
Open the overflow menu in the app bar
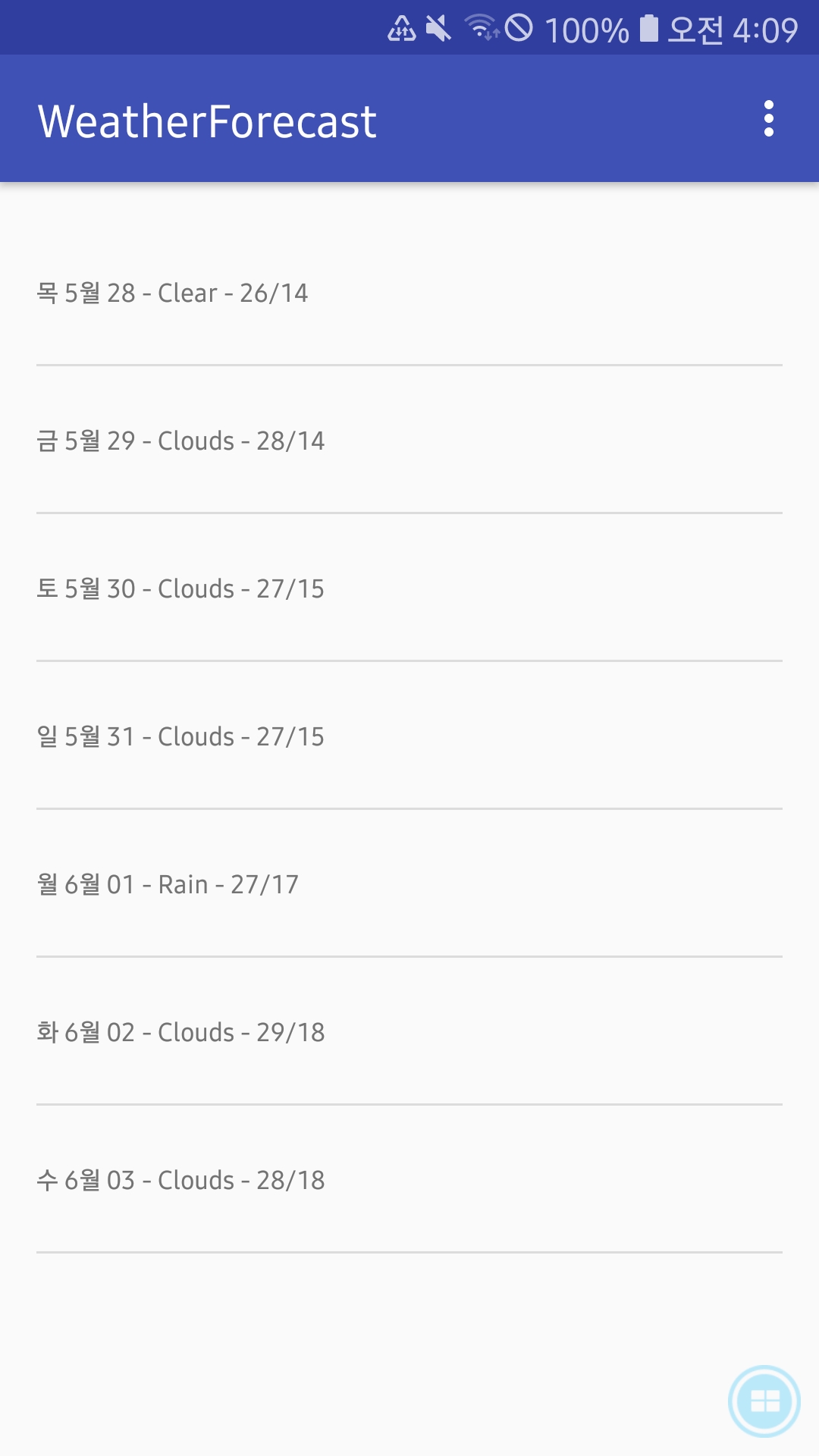[x=769, y=119]
